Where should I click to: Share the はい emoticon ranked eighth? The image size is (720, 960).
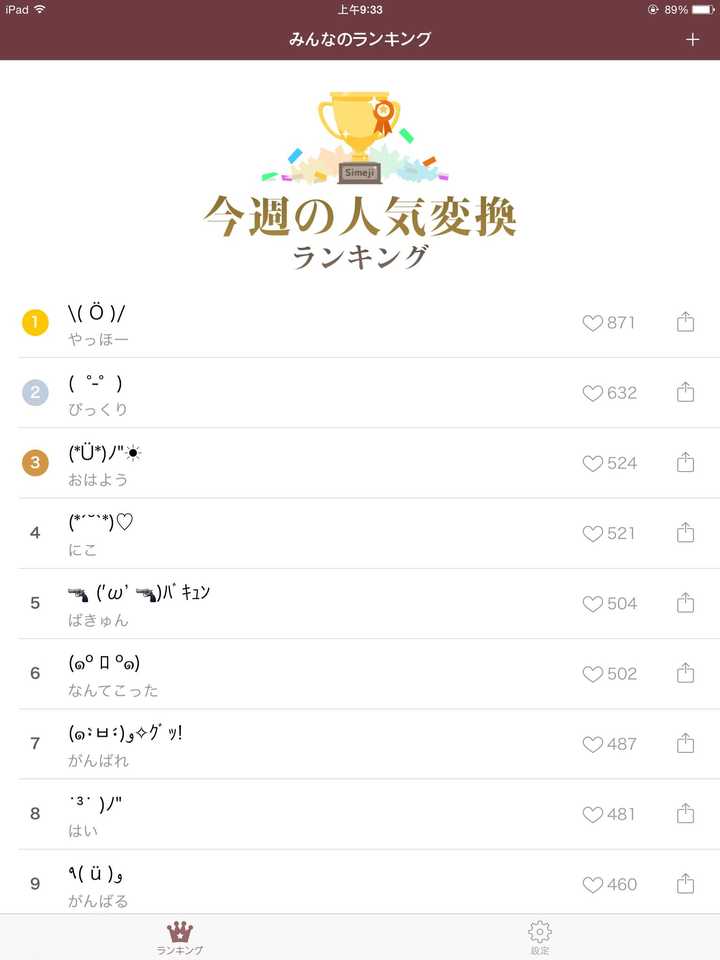pyautogui.click(x=685, y=814)
